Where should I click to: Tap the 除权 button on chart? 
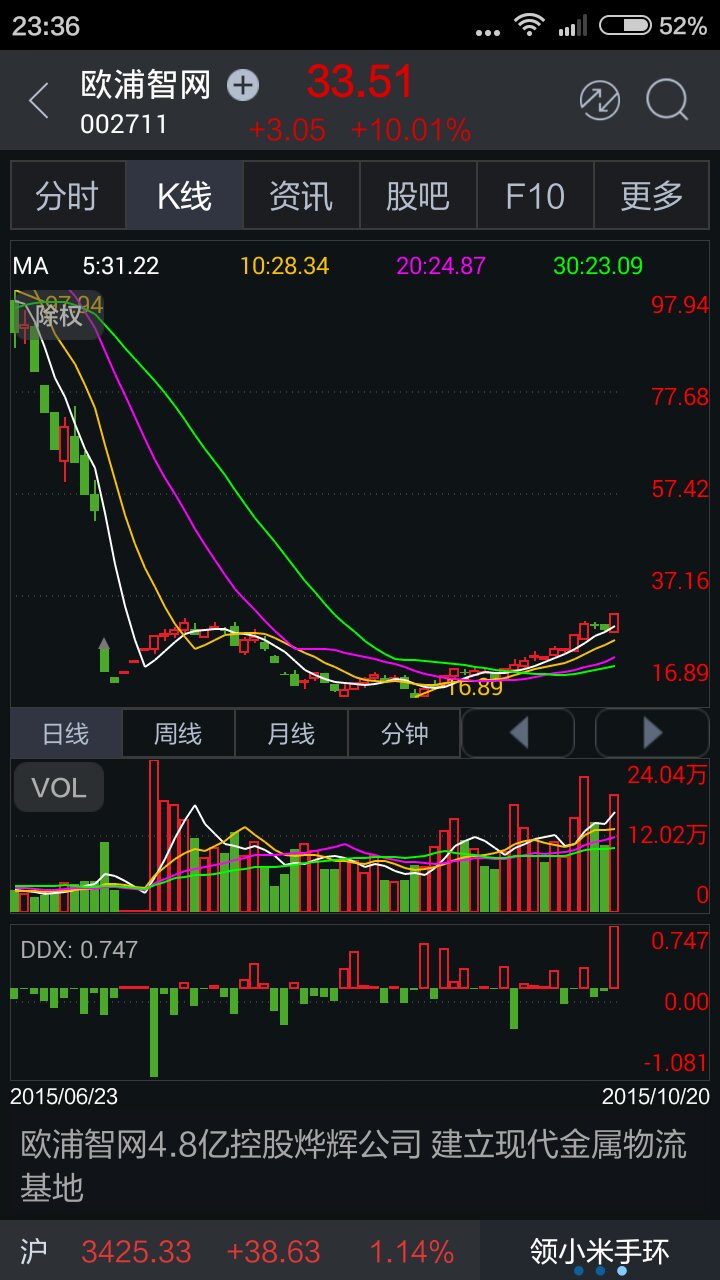59,316
